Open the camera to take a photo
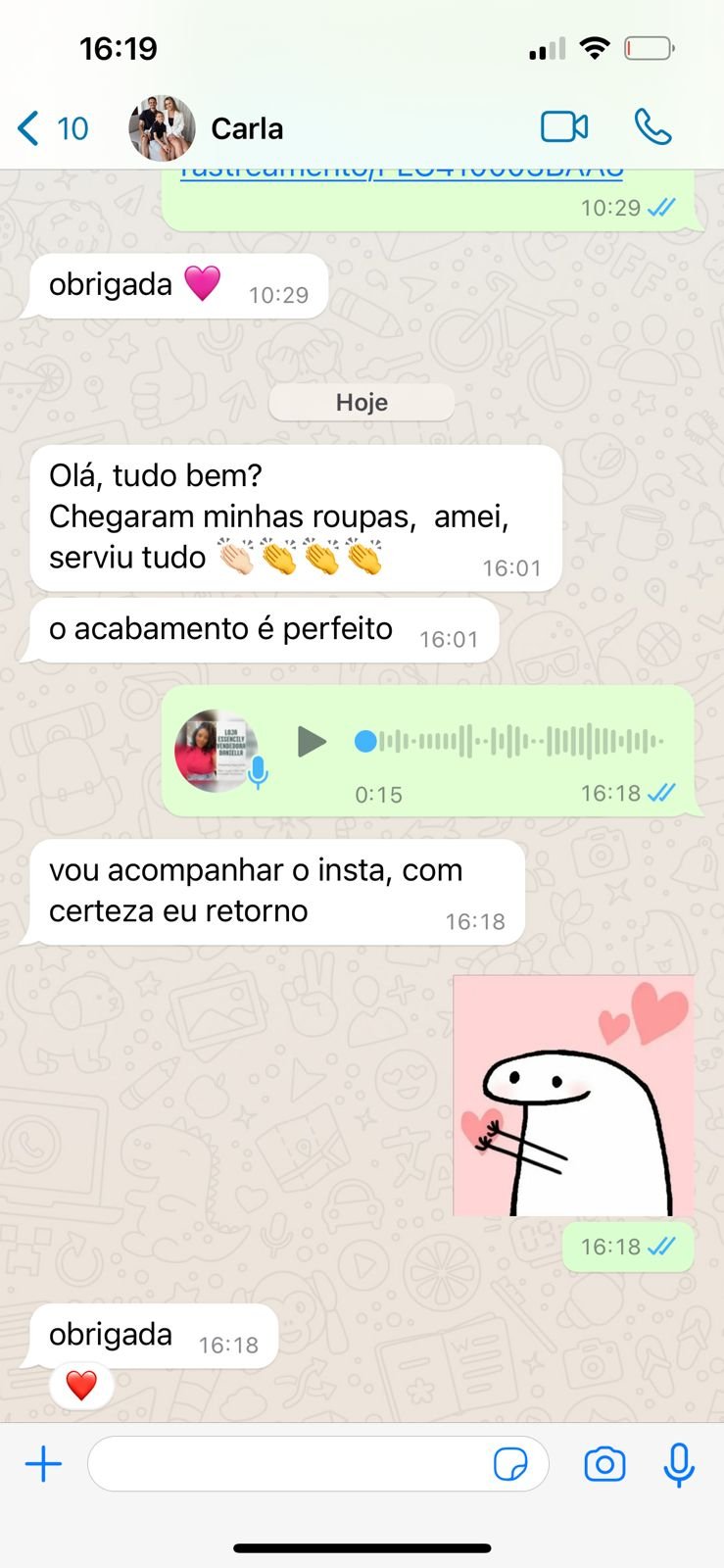The height and width of the screenshot is (1568, 724). 604,1465
